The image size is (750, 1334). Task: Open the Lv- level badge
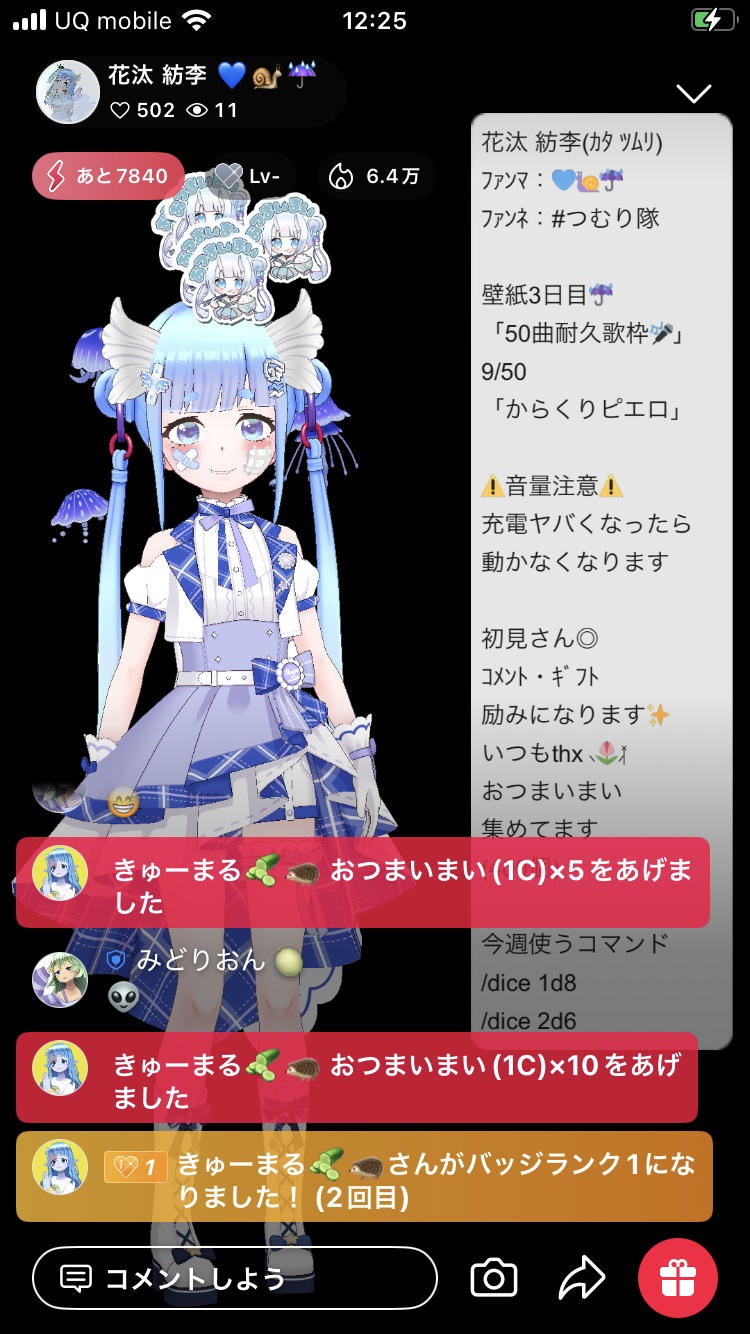point(250,177)
